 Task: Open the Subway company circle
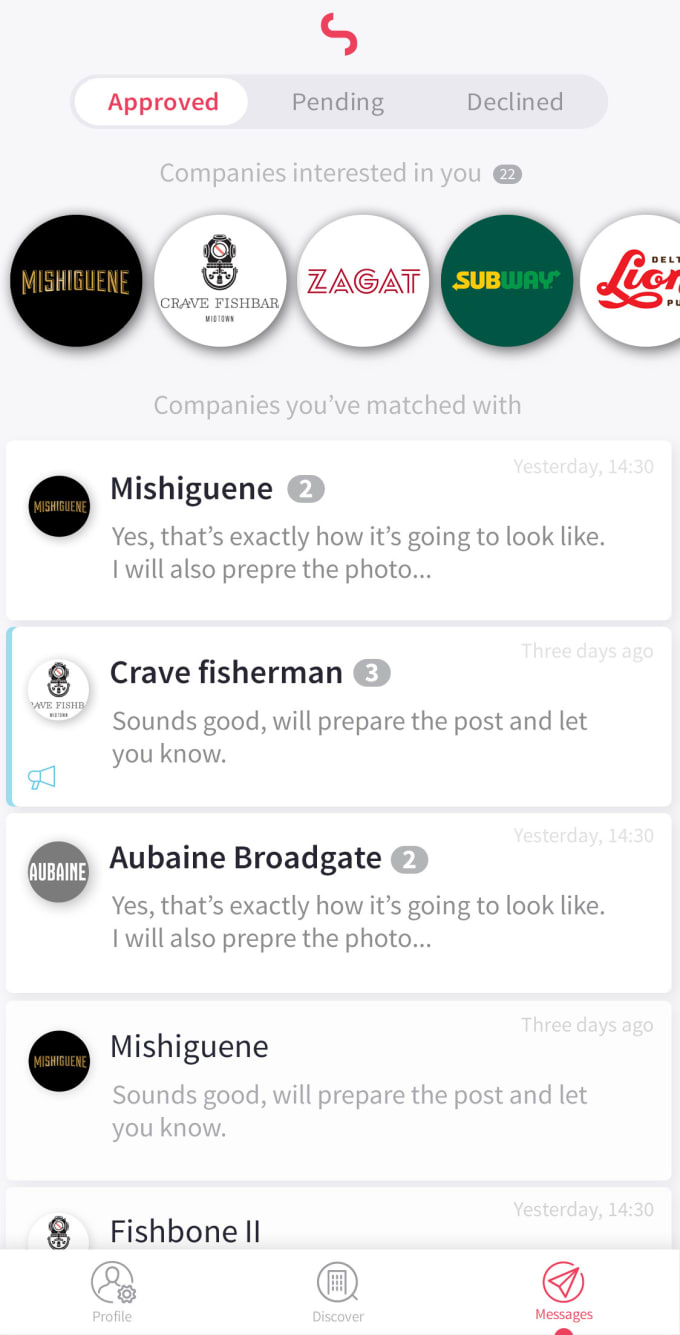coord(507,281)
